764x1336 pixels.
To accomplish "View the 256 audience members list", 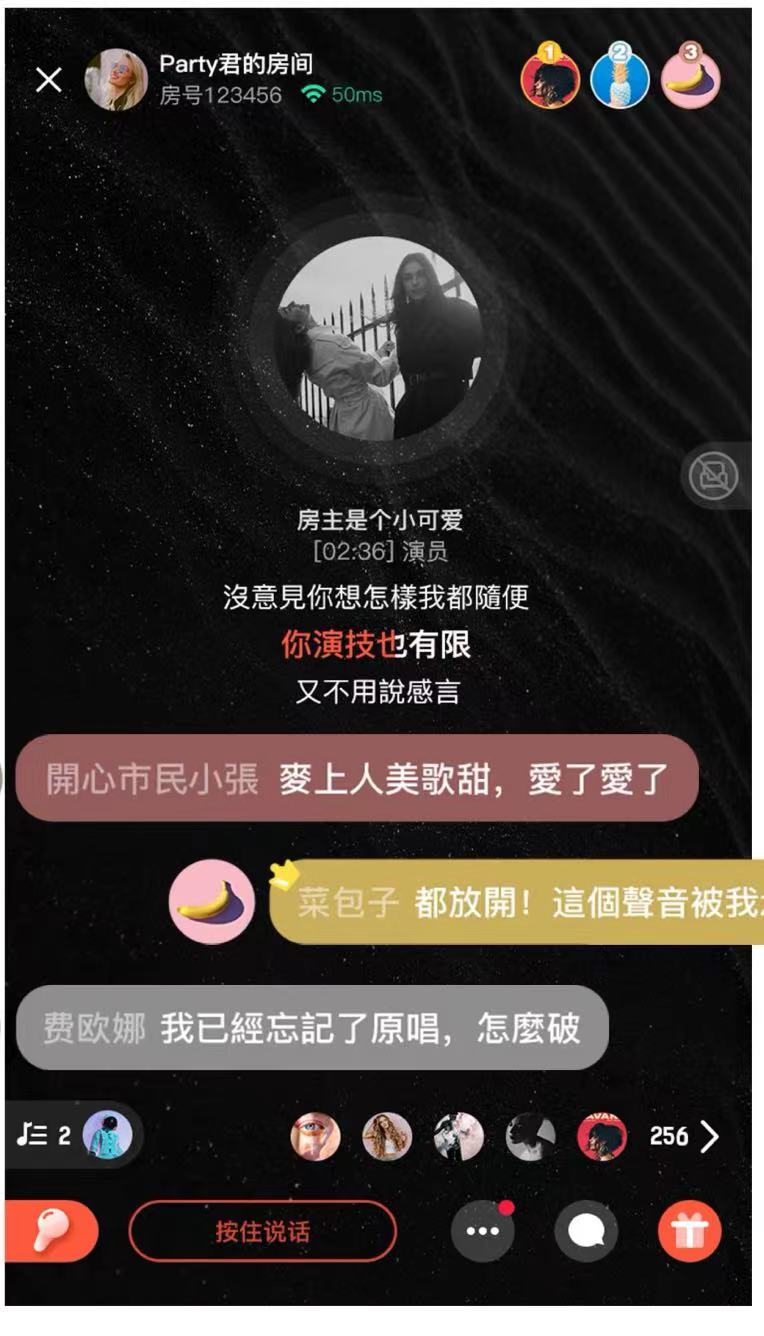I will (x=684, y=1136).
